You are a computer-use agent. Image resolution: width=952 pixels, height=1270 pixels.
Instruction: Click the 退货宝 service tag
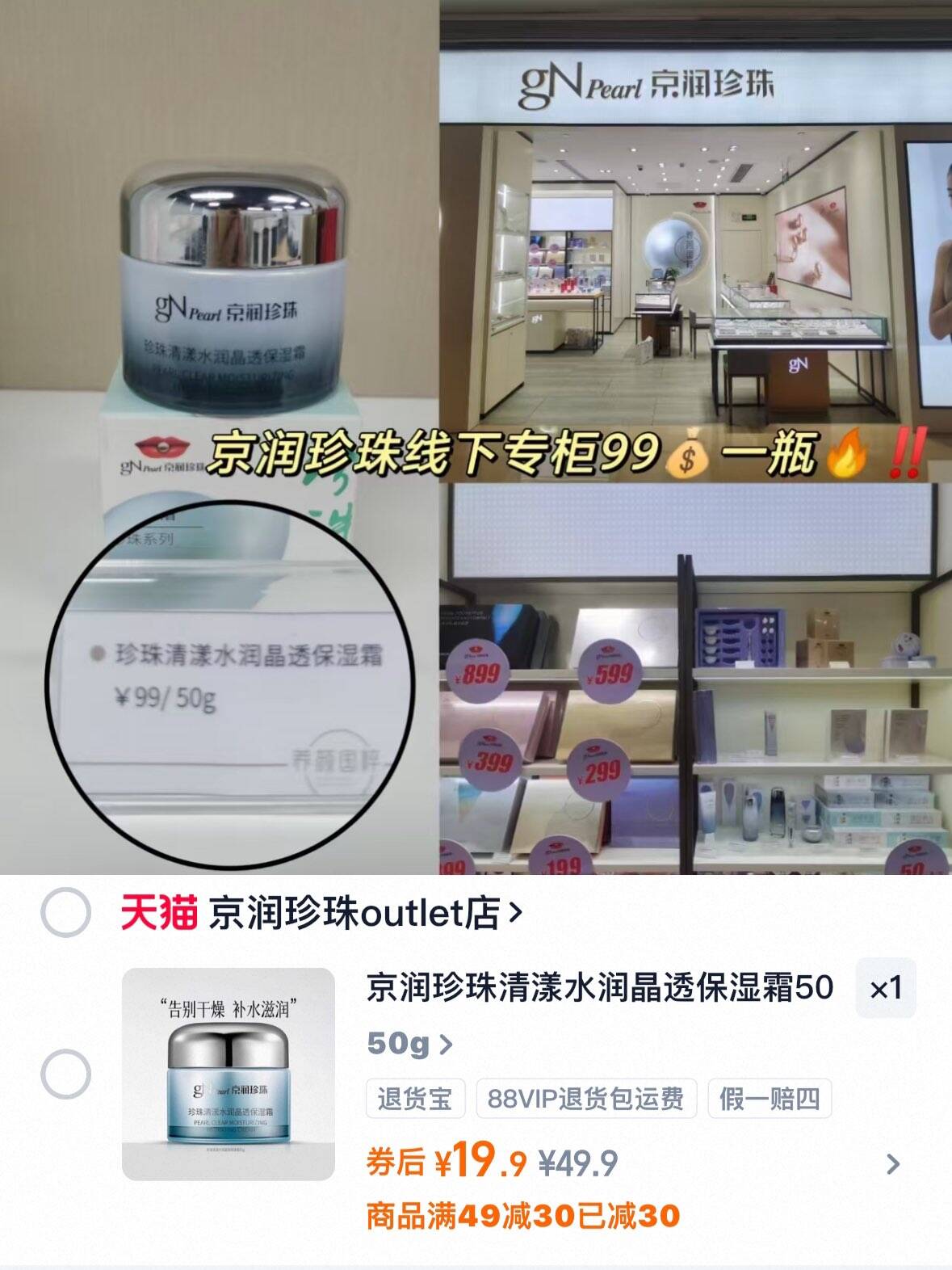click(417, 1099)
